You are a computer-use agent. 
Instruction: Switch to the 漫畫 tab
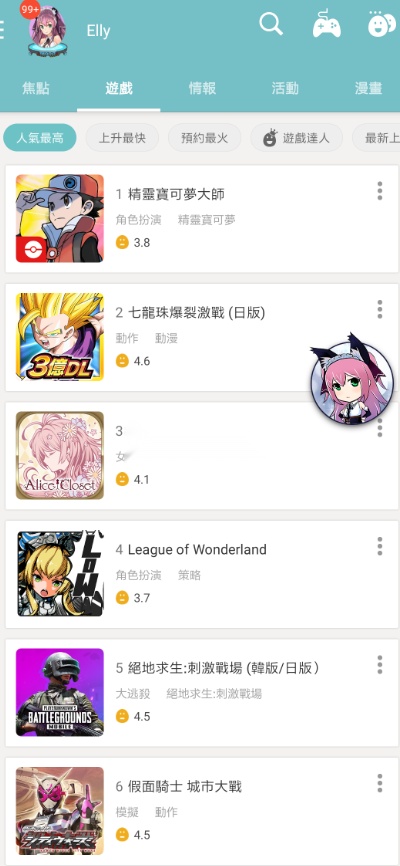coord(369,88)
